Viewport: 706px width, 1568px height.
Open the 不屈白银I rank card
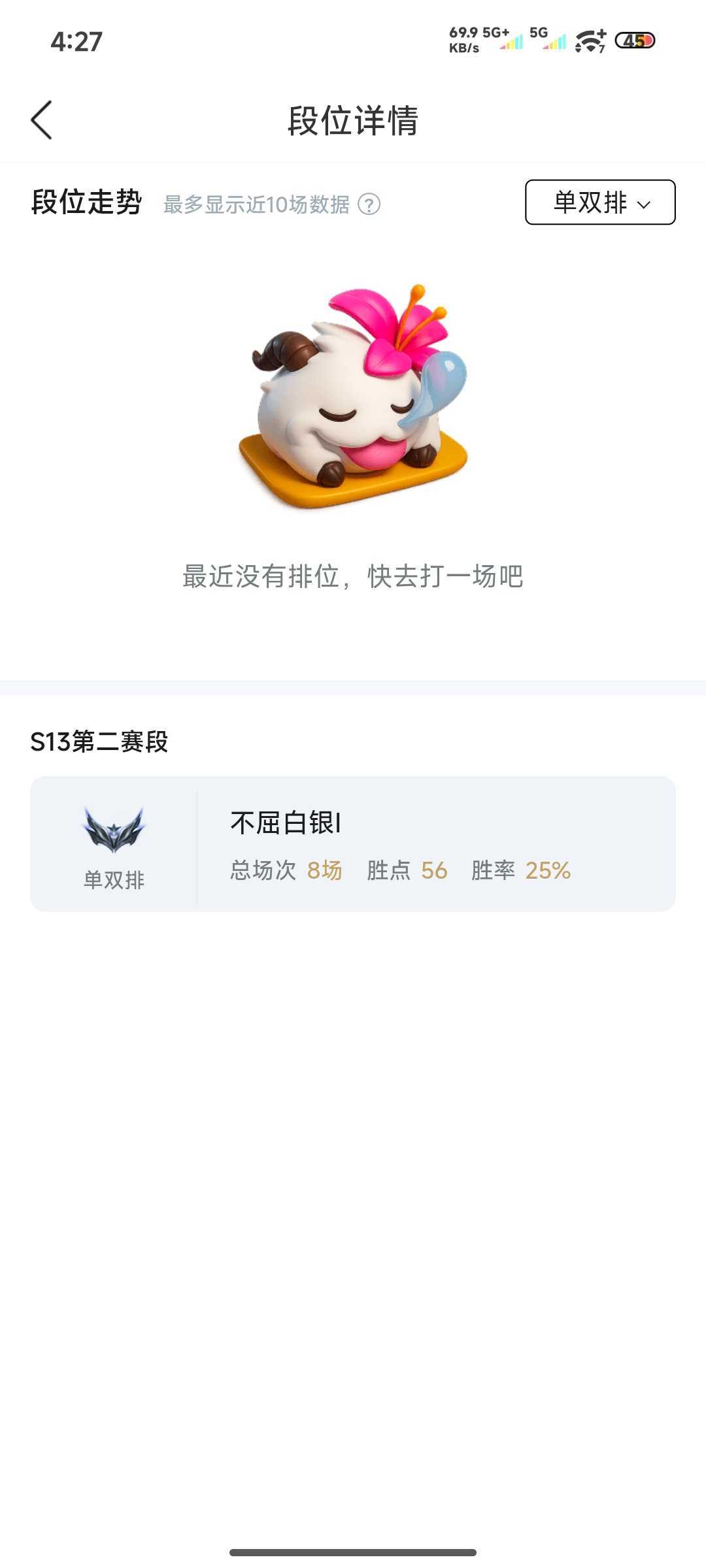point(353,843)
